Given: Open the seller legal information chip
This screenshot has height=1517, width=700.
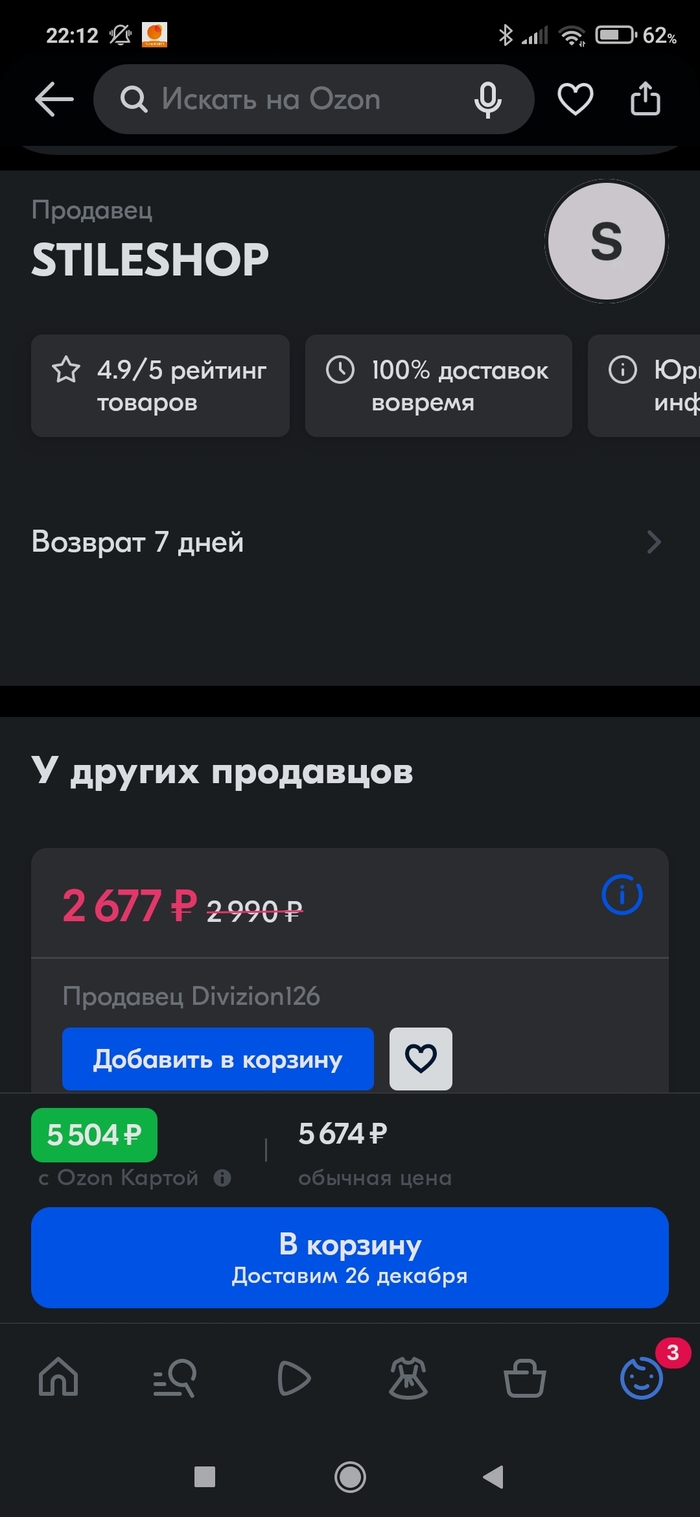Looking at the screenshot, I should point(648,386).
